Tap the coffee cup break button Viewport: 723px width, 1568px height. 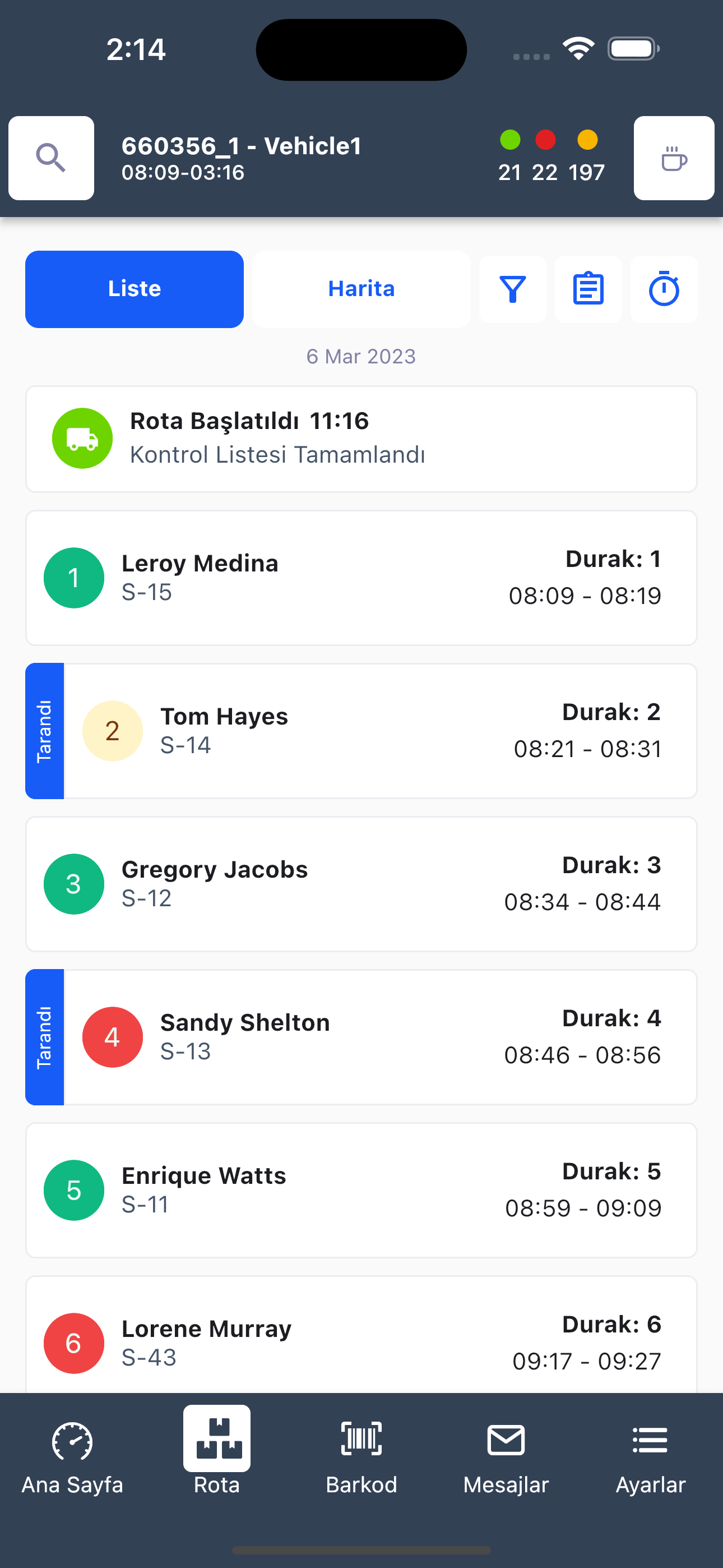pyautogui.click(x=674, y=158)
